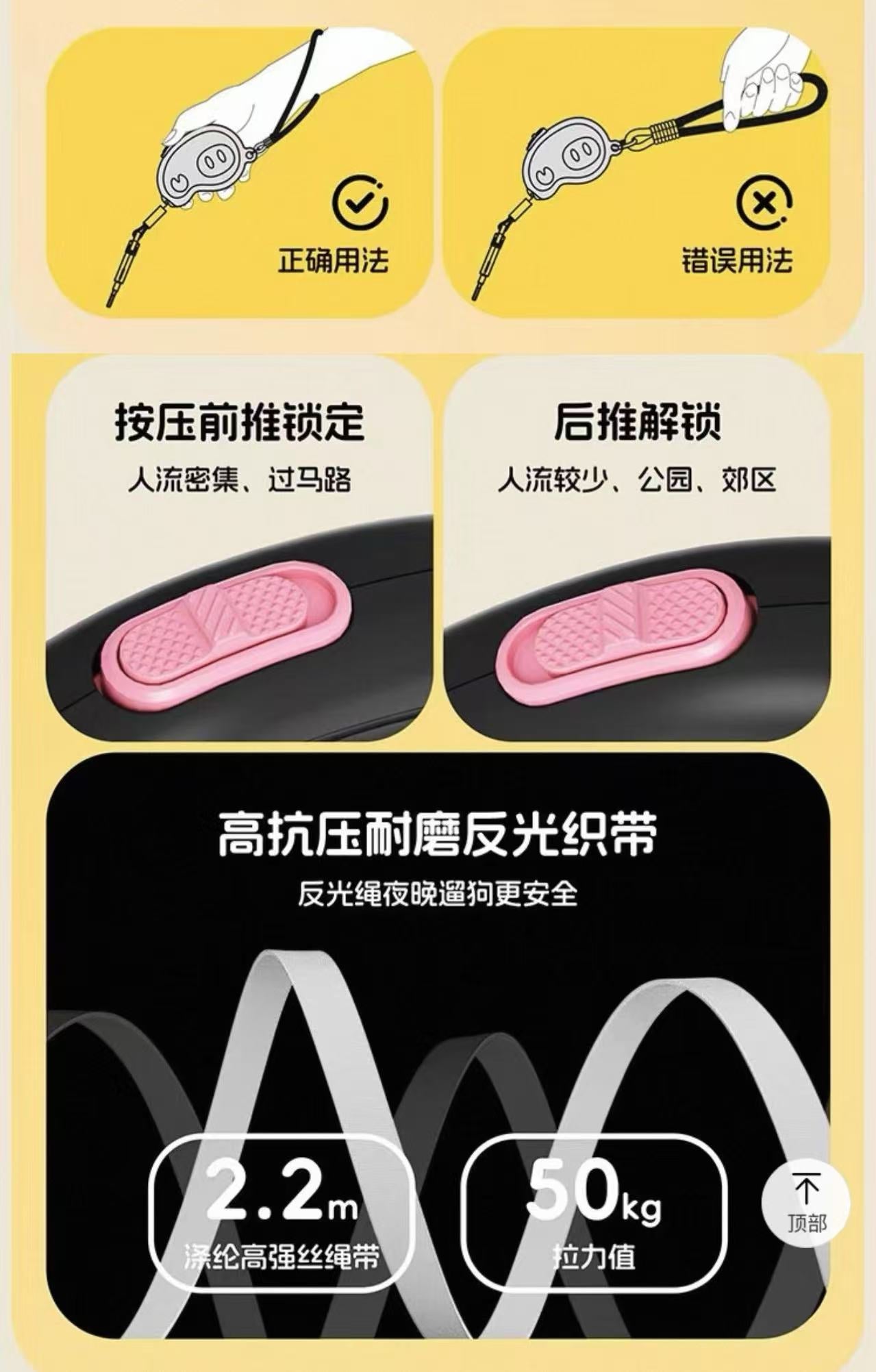The image size is (876, 1372).
Task: Tap the 顶部 back-to-top button
Action: pyautogui.click(x=805, y=1202)
